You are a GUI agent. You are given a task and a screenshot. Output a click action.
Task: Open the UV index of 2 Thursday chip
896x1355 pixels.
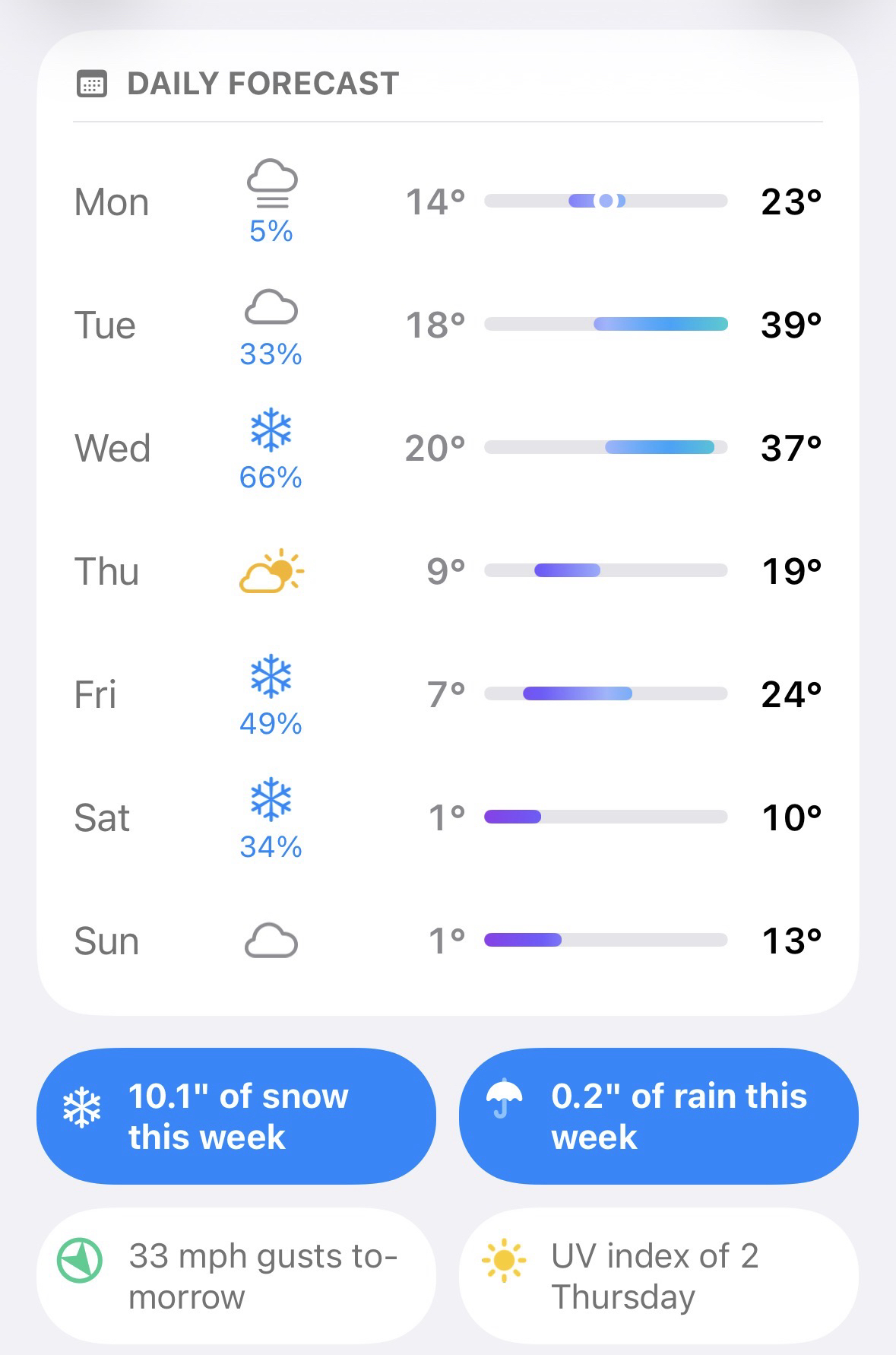click(658, 1276)
